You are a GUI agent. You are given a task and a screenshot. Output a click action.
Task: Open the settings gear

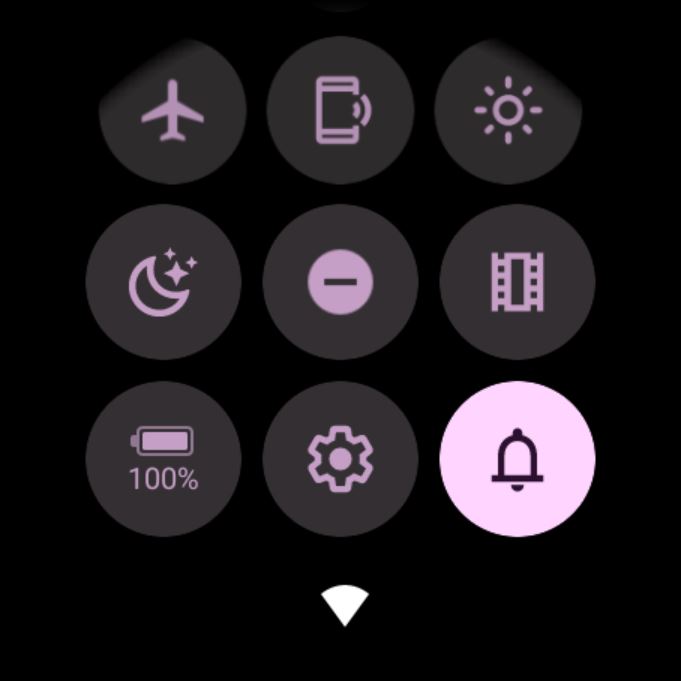(340, 459)
